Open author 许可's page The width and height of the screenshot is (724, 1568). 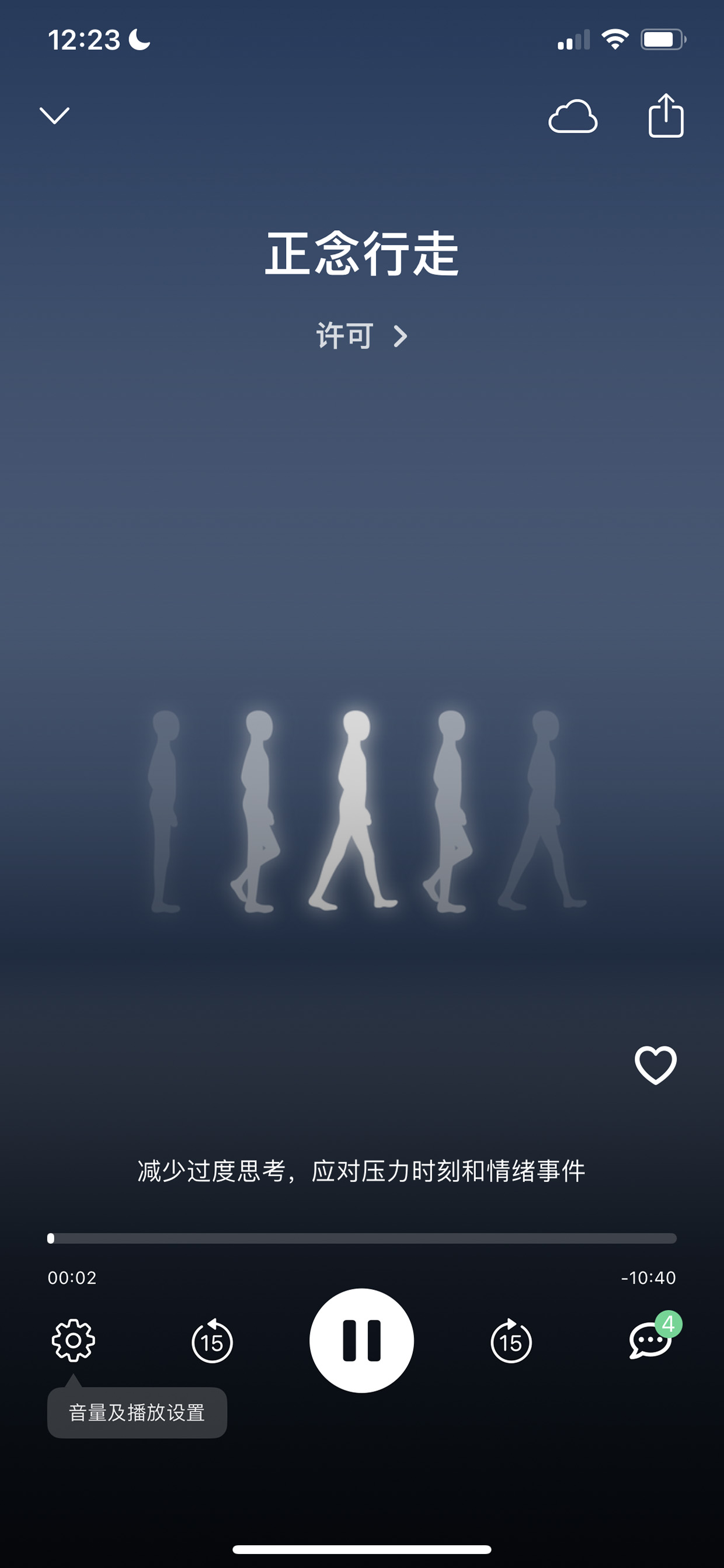coord(361,335)
